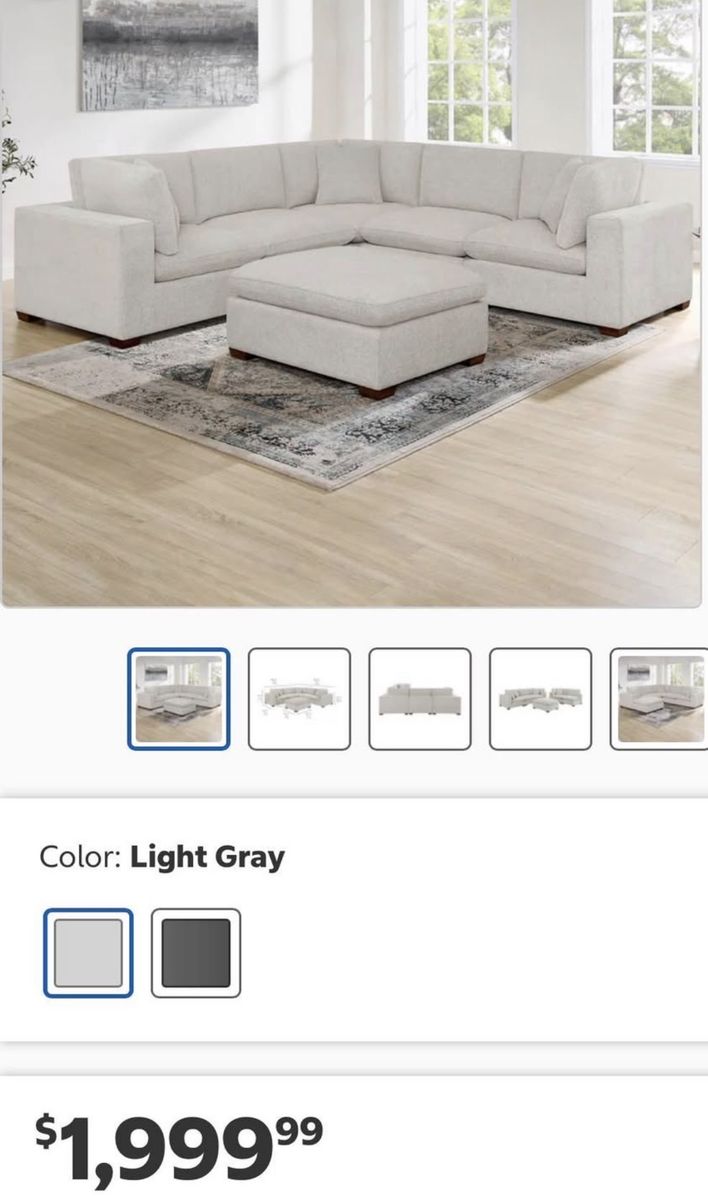Screen dimensions: 708x1200
Task: View the fifth thumbnail at the right edge
Action: click(658, 699)
